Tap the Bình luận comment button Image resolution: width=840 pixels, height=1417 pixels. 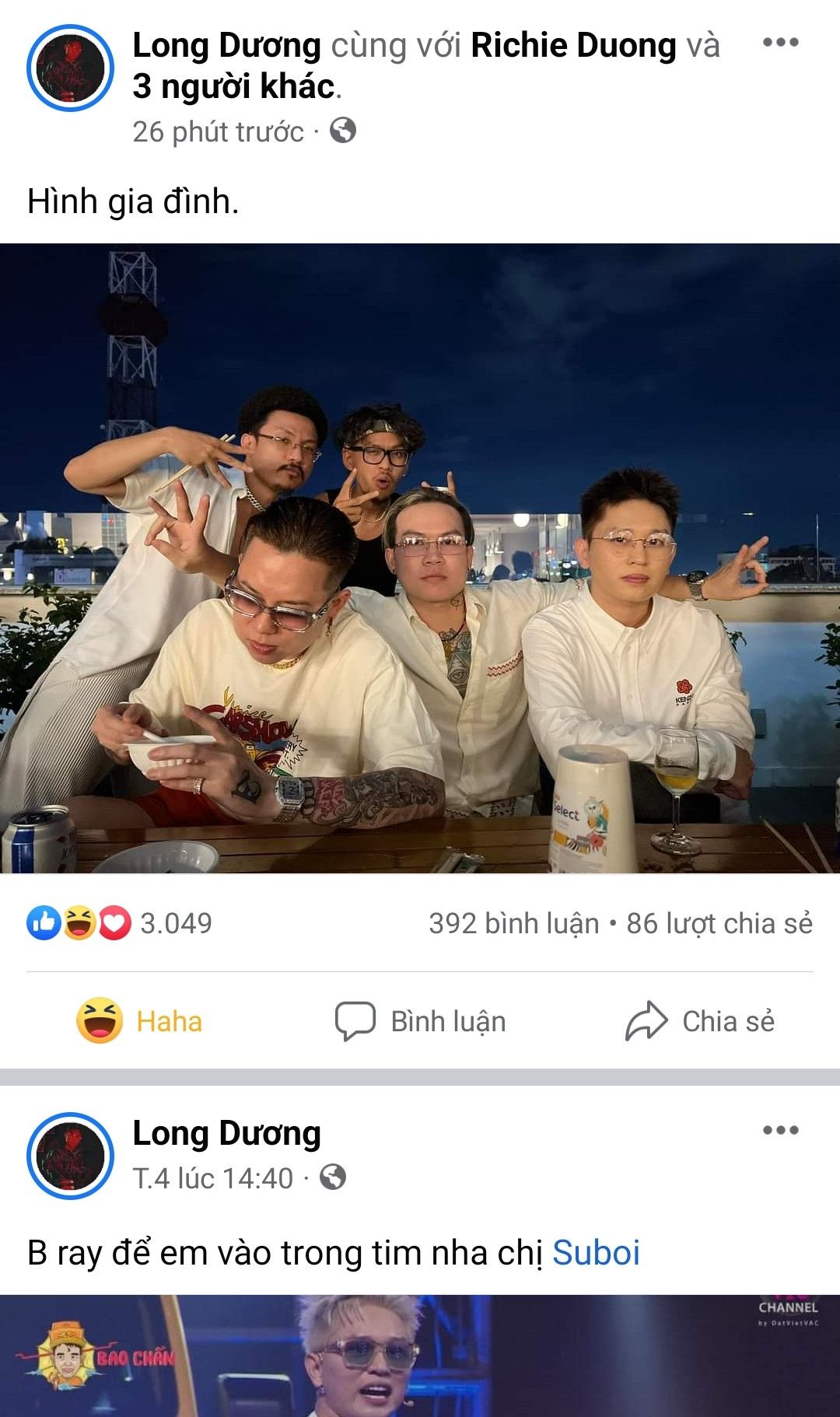coord(420,1021)
